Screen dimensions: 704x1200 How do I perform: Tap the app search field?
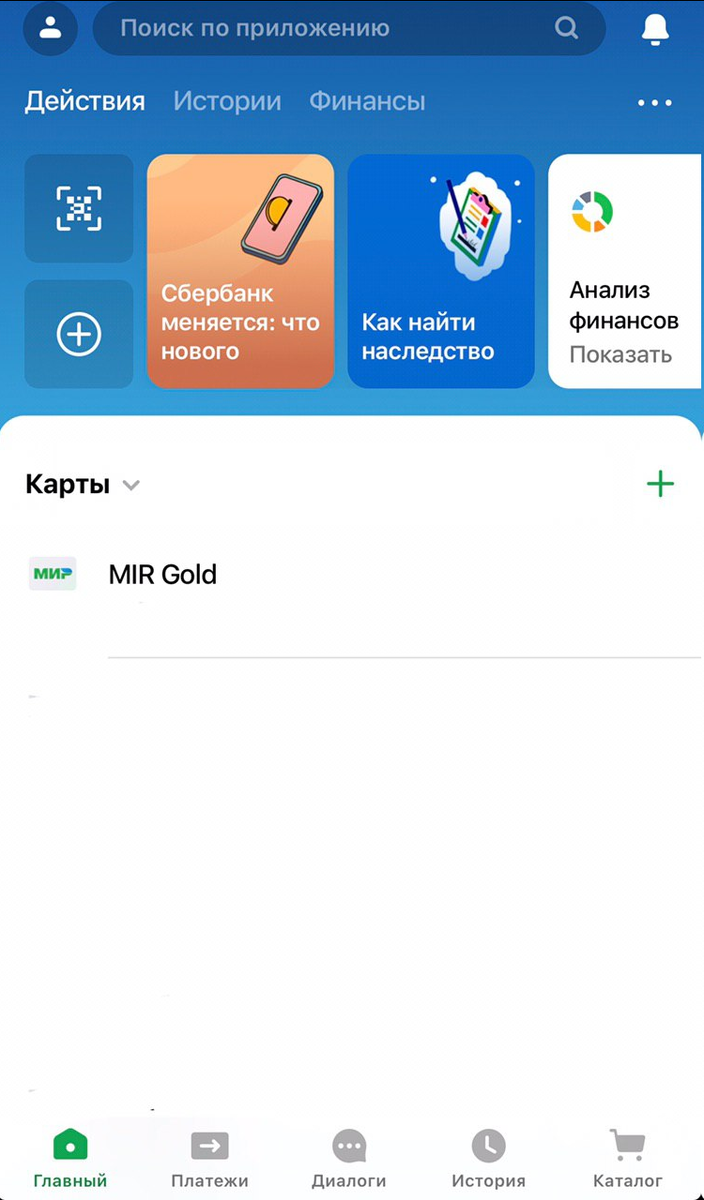(x=349, y=27)
